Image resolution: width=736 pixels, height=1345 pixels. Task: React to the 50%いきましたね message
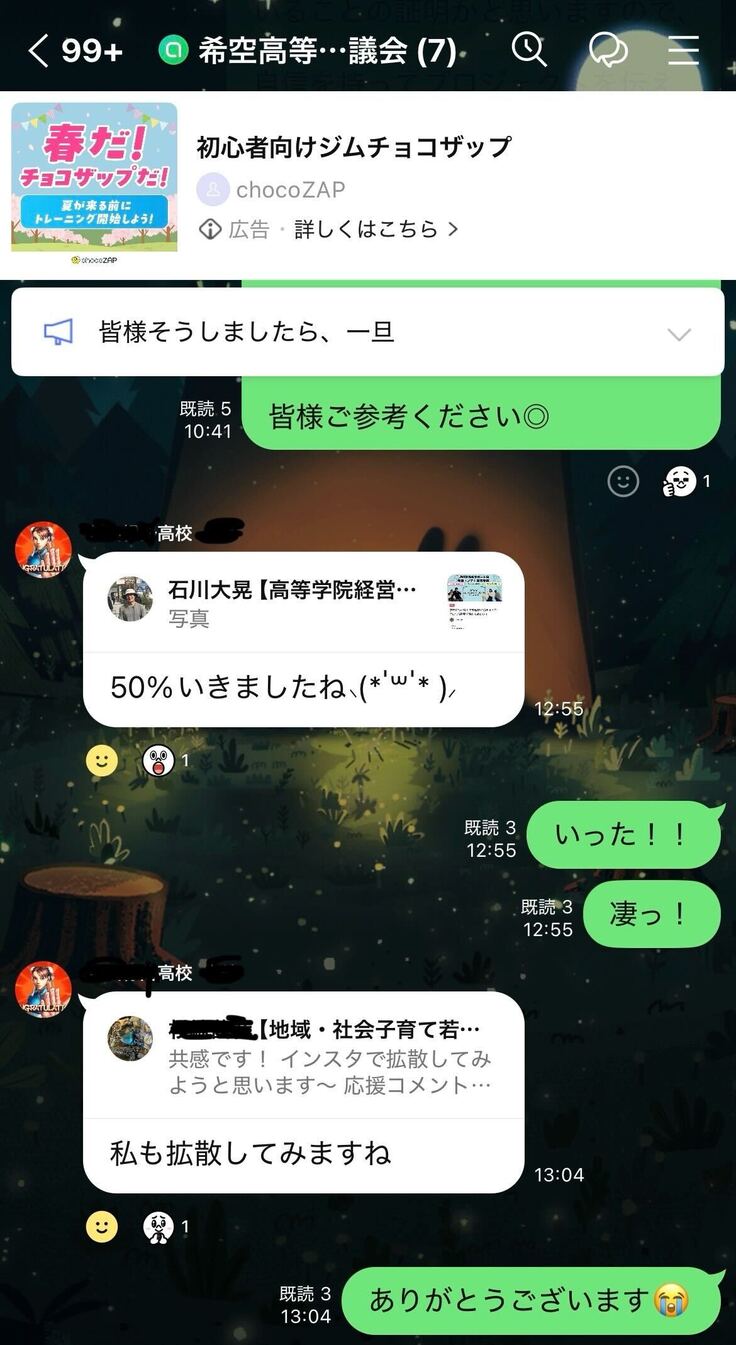click(101, 761)
